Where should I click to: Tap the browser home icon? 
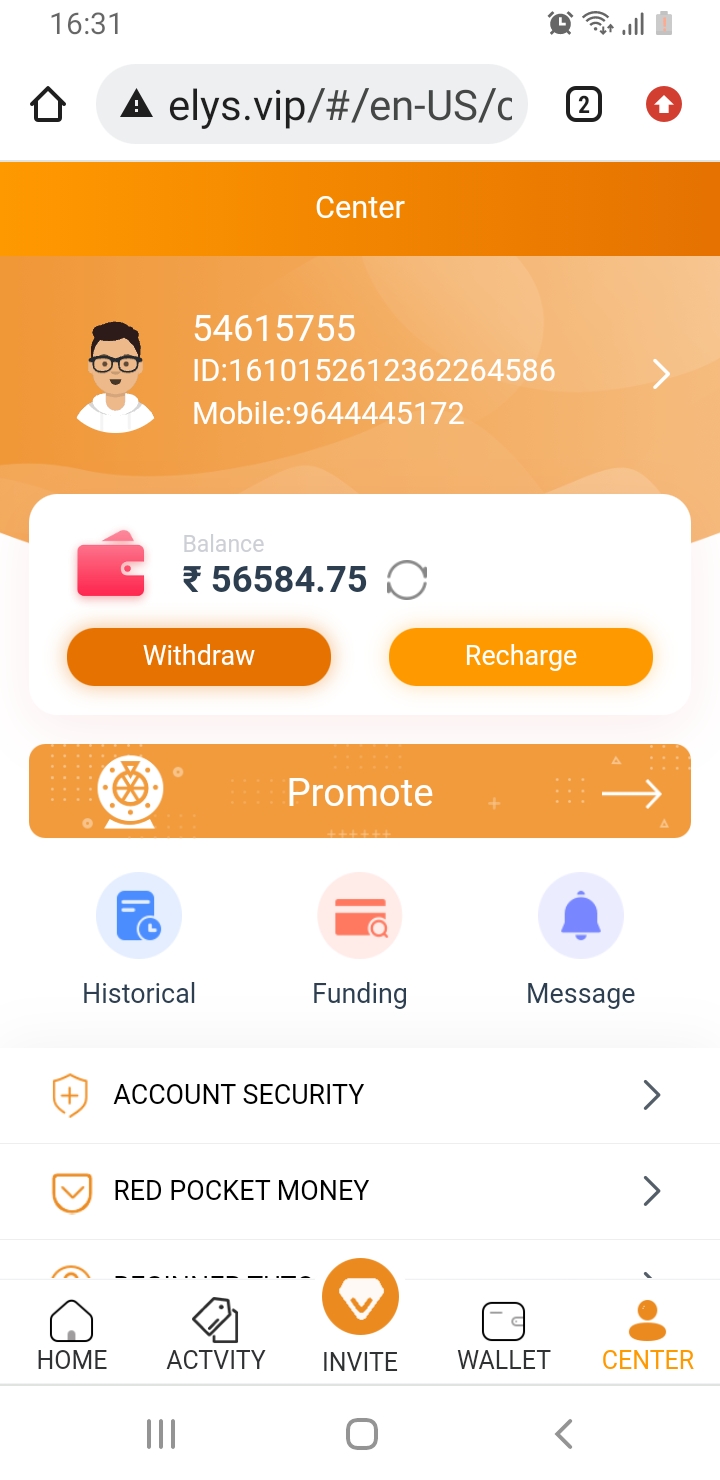coord(48,105)
